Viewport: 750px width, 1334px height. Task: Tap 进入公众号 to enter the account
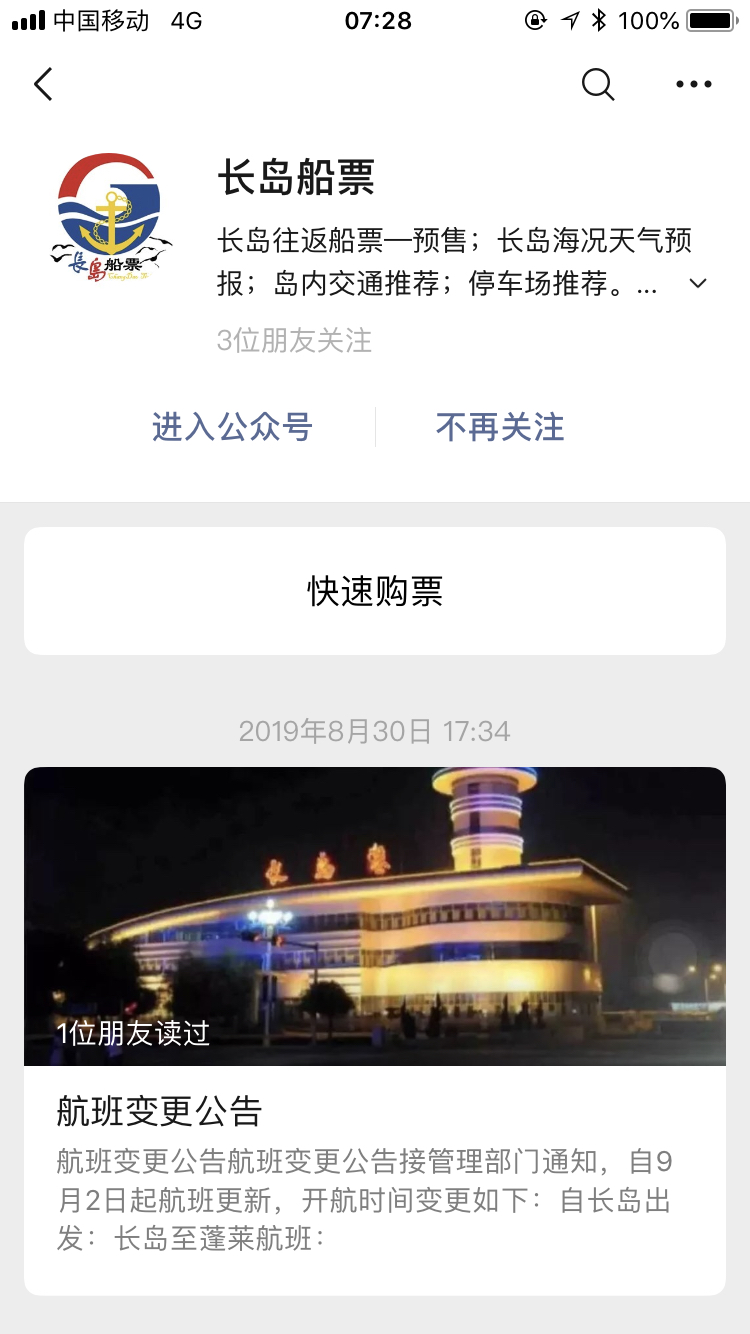232,427
